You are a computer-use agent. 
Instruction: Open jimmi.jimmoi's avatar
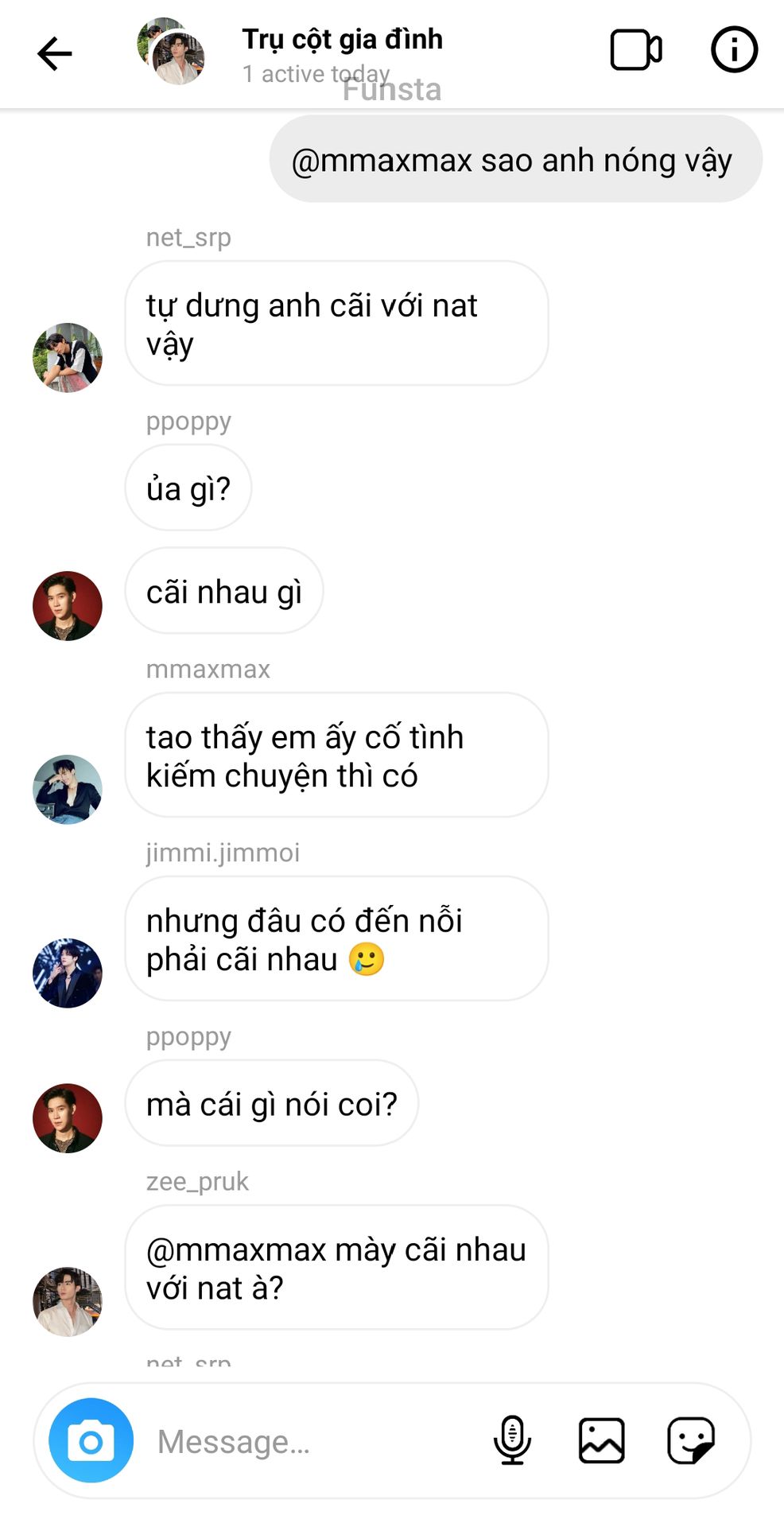pyautogui.click(x=68, y=973)
